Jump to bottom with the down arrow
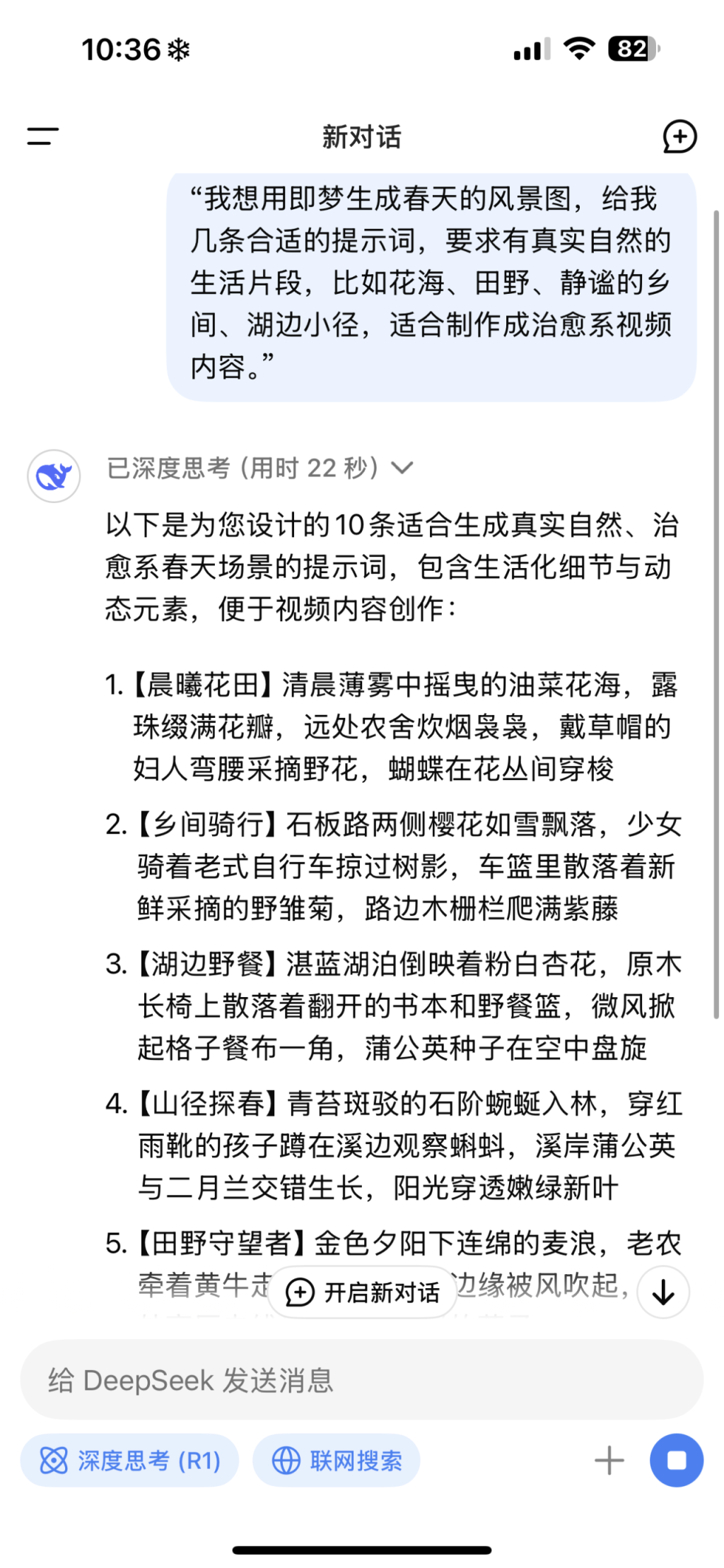This screenshot has width=724, height=1568. coord(662,1292)
